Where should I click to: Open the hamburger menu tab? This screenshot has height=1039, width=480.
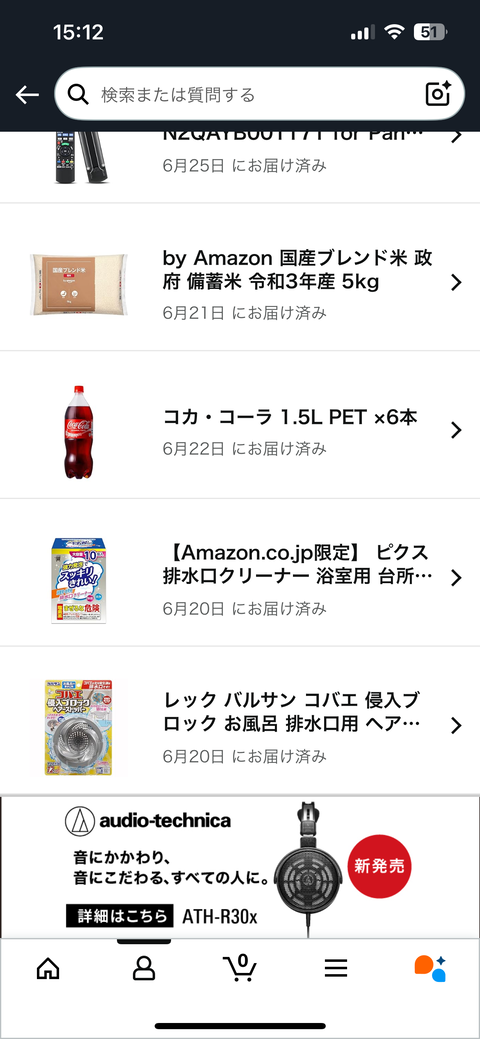pyautogui.click(x=336, y=969)
